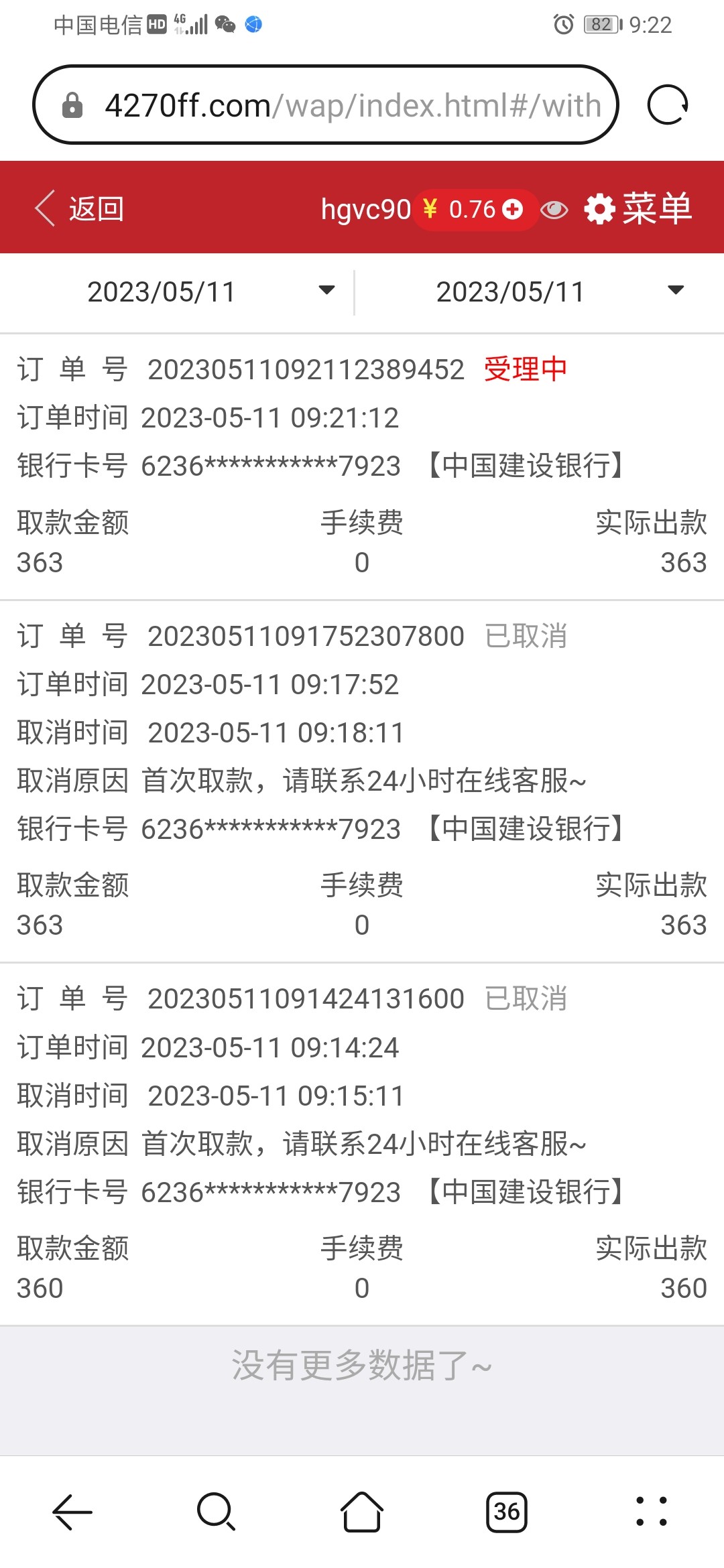Toggle balance visibility with the eye icon
This screenshot has width=724, height=1568.
coord(554,208)
